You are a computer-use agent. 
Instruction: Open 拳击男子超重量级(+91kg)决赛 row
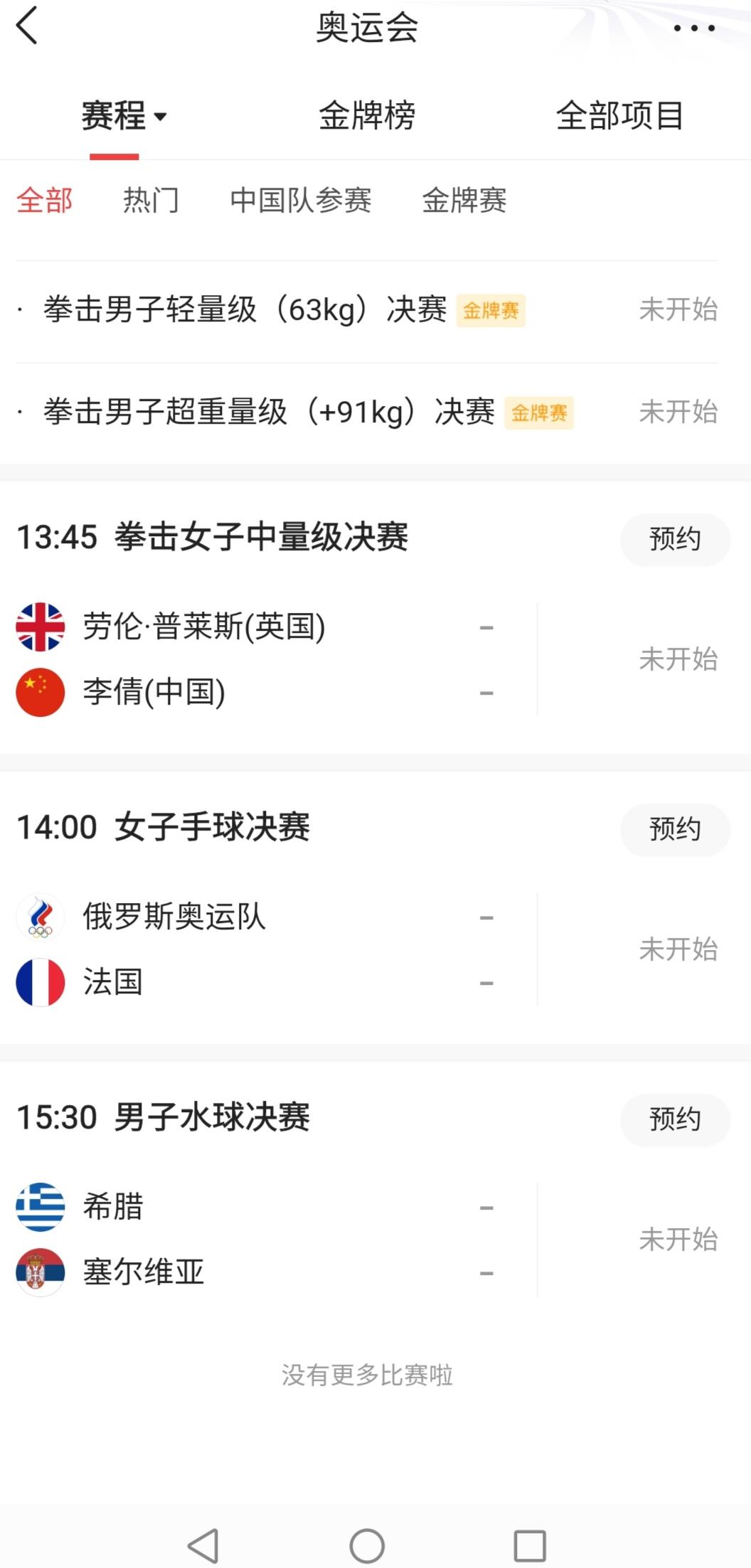click(x=367, y=412)
